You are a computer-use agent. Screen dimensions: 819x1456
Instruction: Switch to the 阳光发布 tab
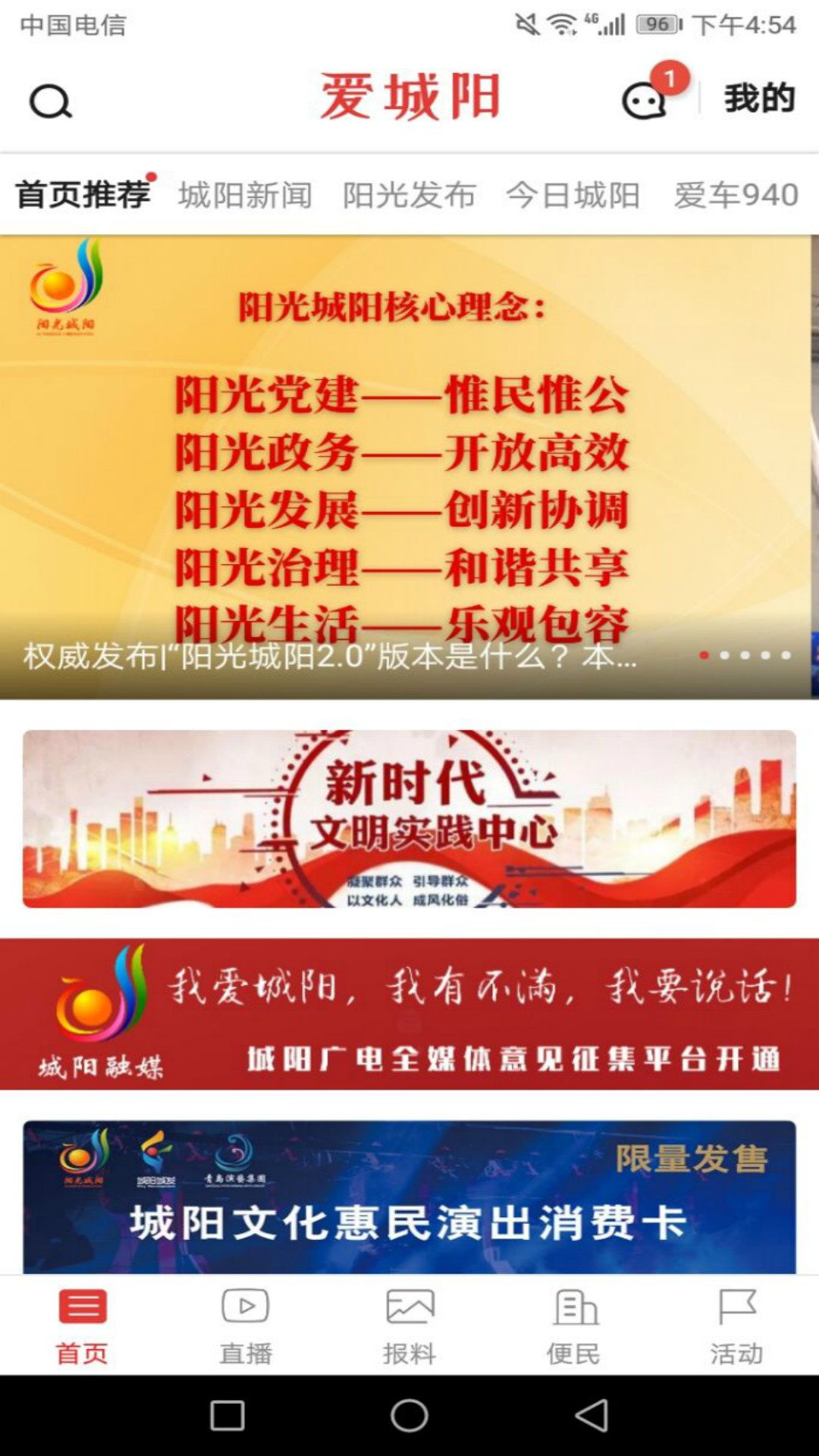tap(409, 195)
